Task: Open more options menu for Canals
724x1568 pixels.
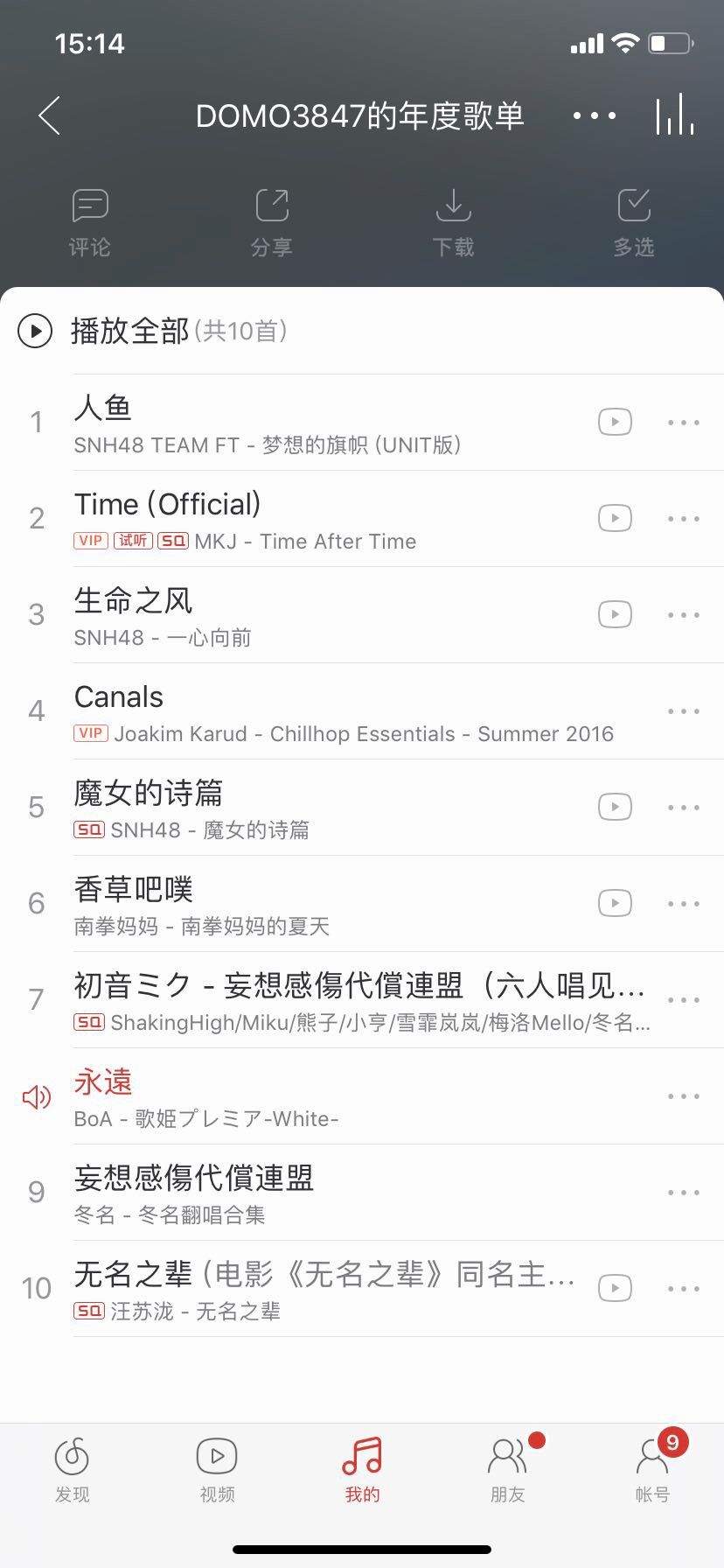Action: click(682, 710)
